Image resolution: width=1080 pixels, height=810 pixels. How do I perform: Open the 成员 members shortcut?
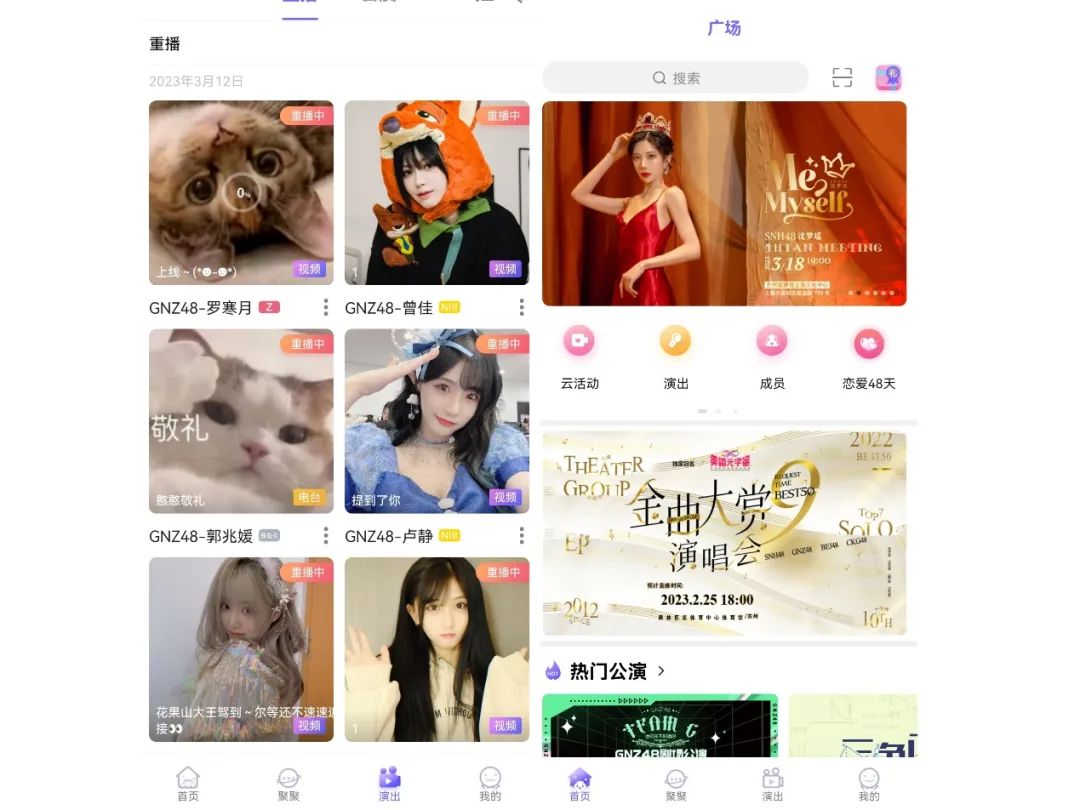coord(772,354)
